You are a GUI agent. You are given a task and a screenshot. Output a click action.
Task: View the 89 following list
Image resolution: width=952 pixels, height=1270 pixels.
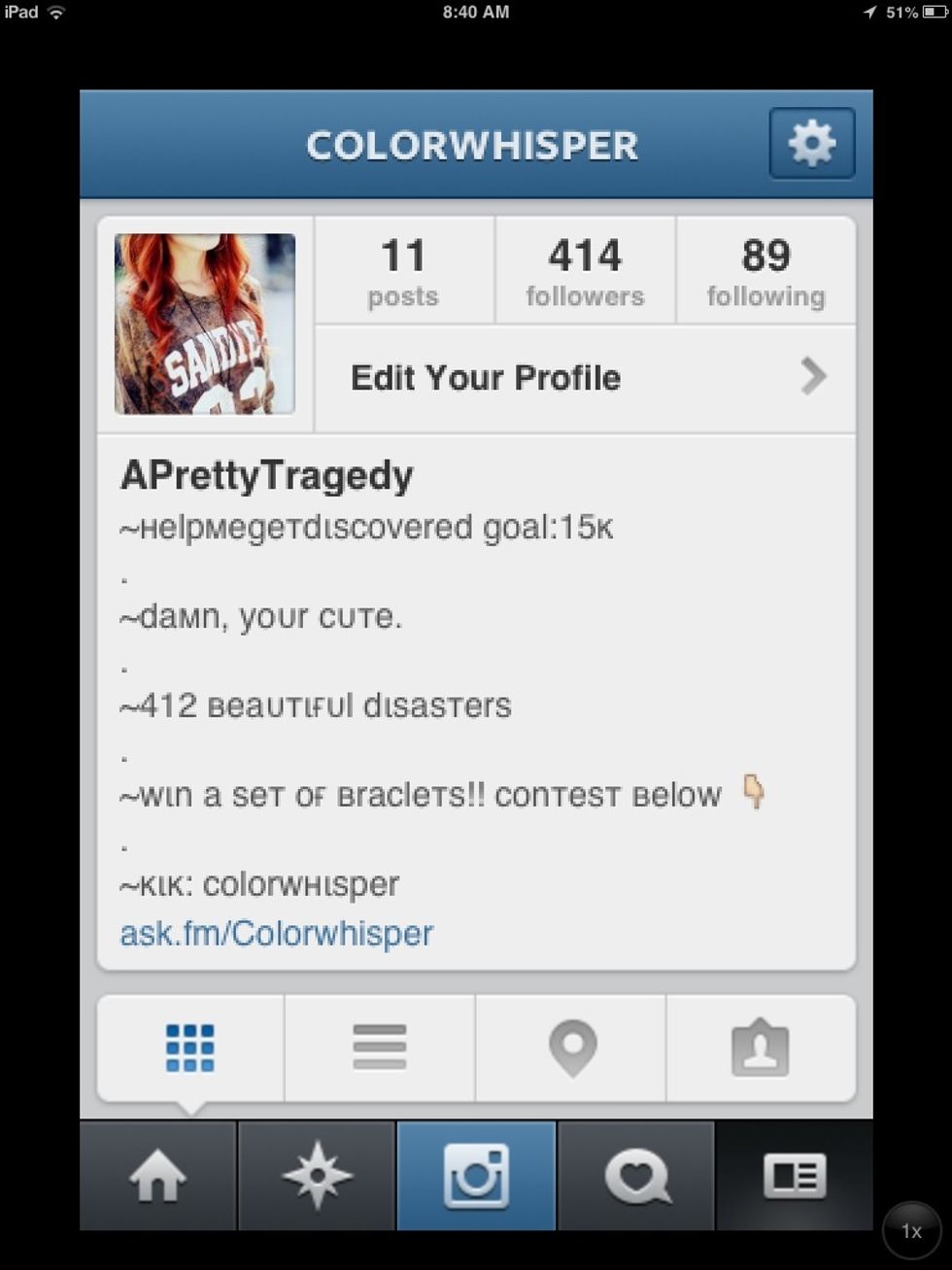click(x=766, y=270)
